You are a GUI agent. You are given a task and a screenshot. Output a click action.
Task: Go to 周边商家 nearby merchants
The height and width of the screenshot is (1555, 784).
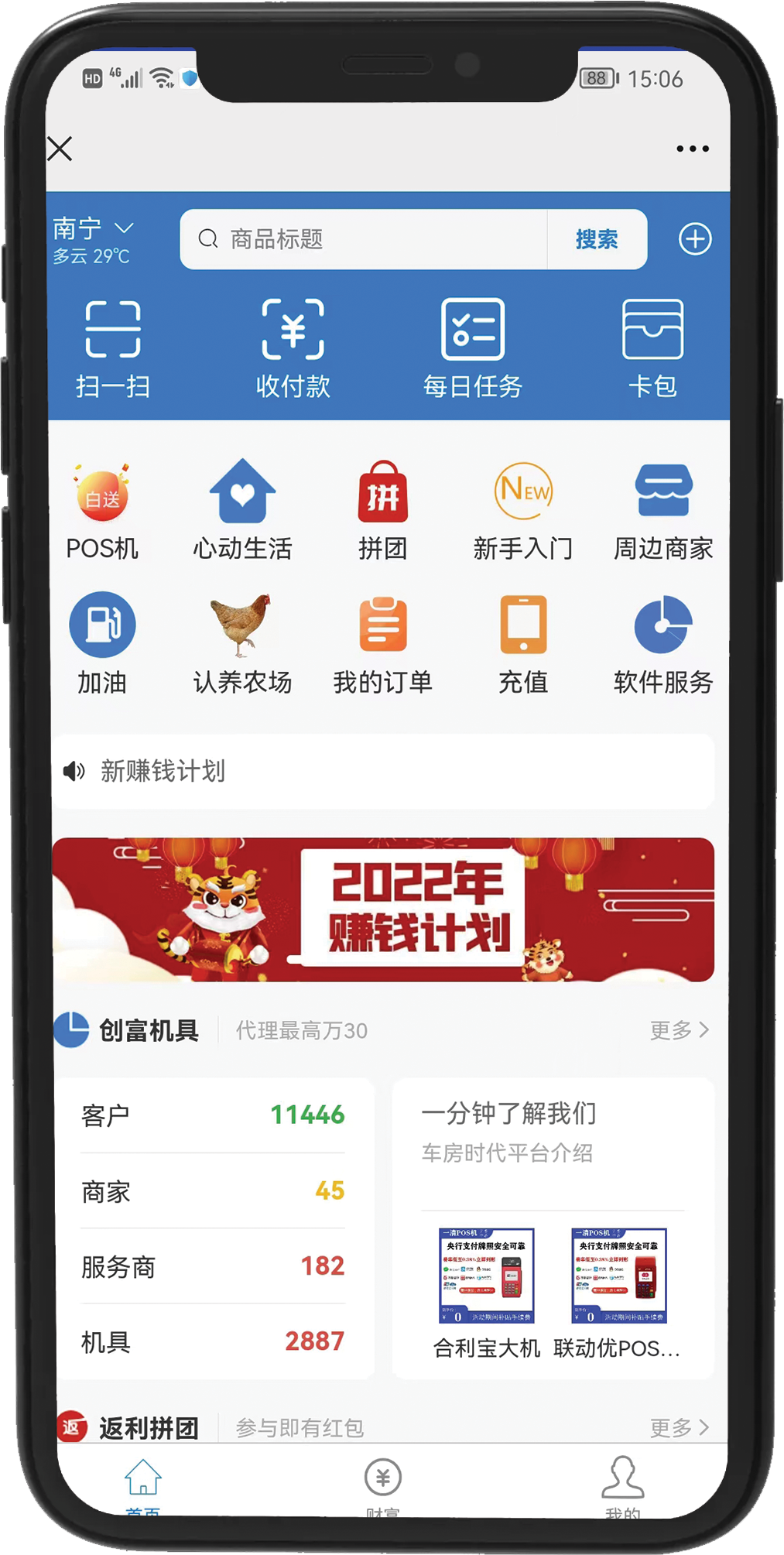[663, 511]
